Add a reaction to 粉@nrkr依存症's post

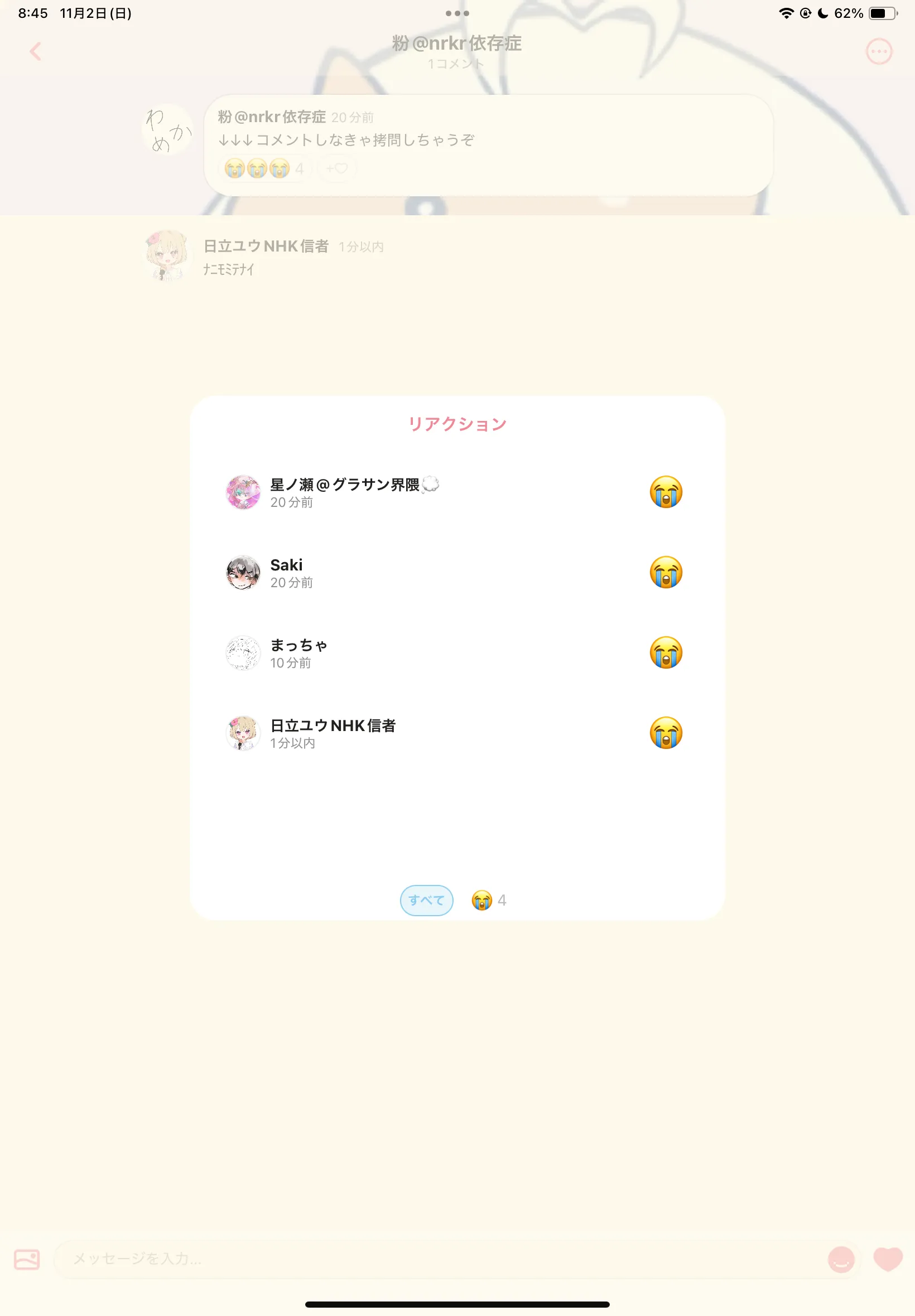tap(336, 168)
